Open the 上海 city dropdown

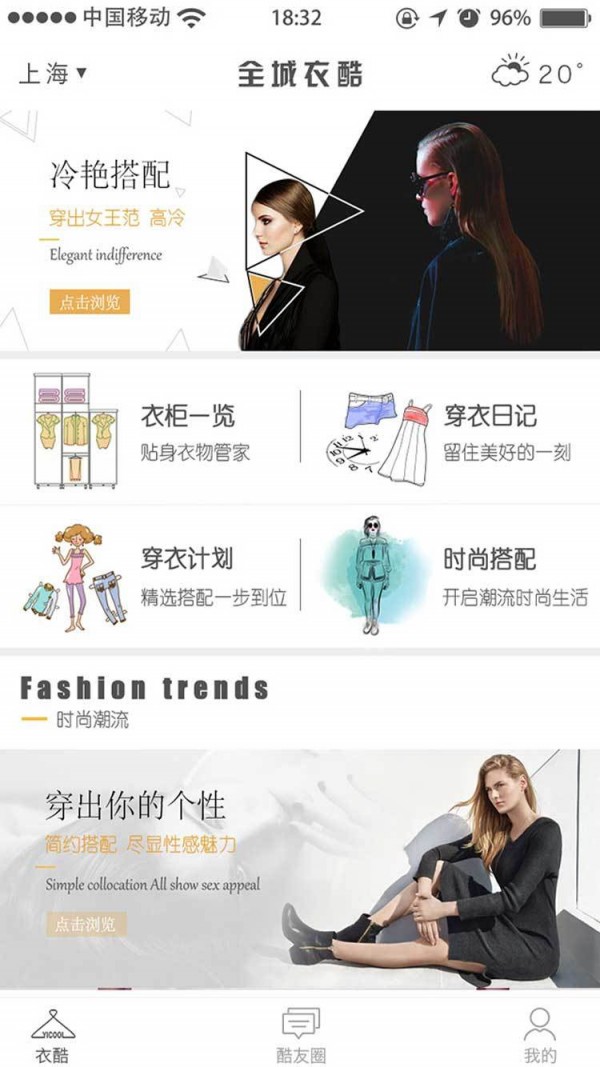pyautogui.click(x=53, y=74)
